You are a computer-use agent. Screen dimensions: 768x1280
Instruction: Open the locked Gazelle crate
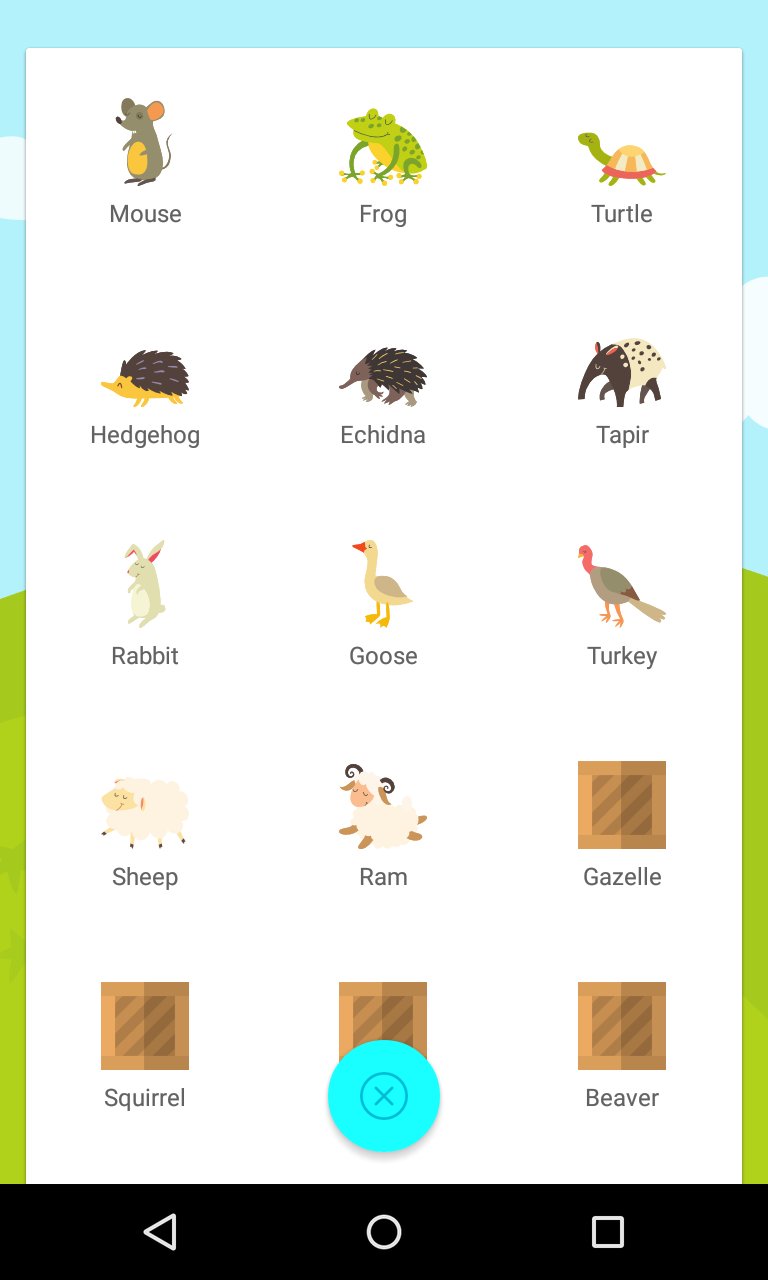[621, 805]
